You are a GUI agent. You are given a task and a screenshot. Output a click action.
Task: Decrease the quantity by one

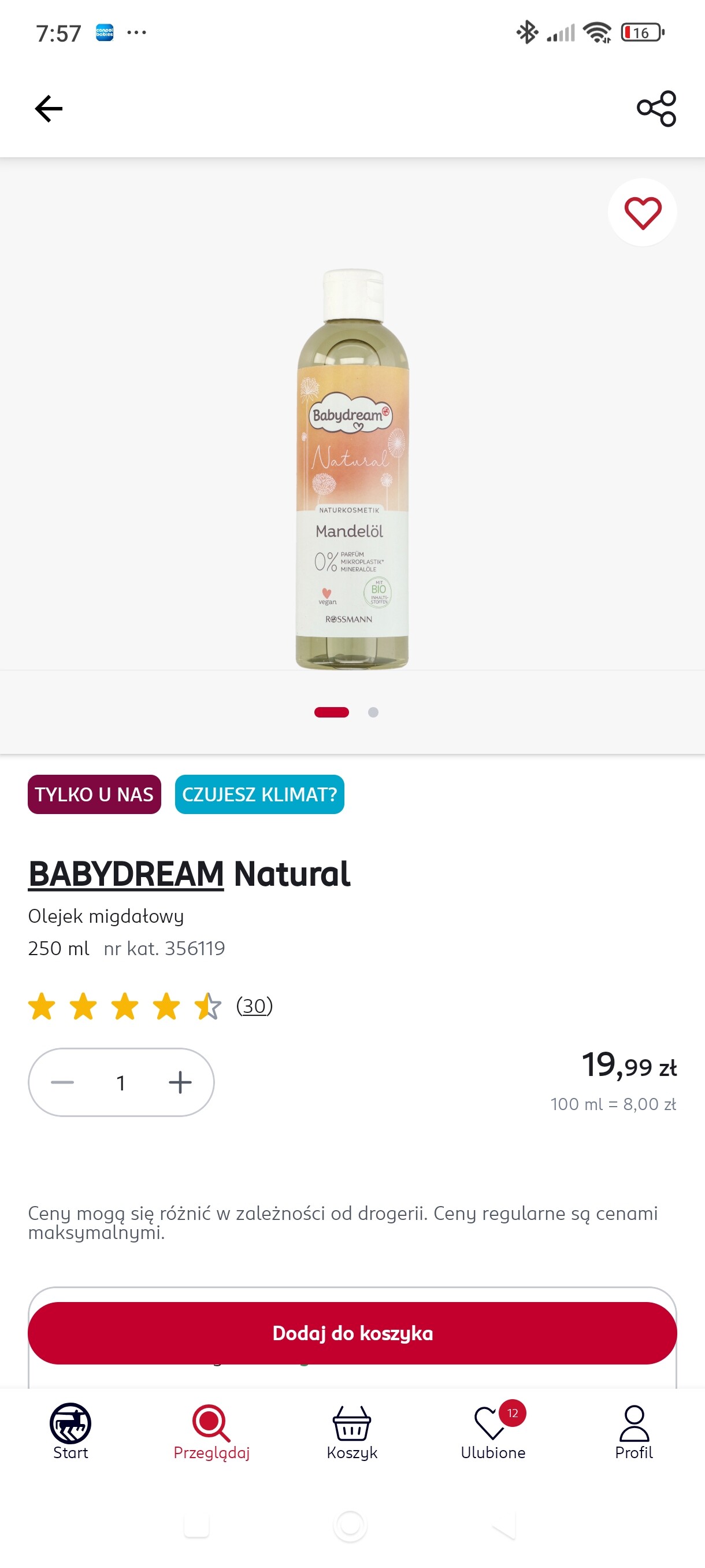coord(62,1082)
